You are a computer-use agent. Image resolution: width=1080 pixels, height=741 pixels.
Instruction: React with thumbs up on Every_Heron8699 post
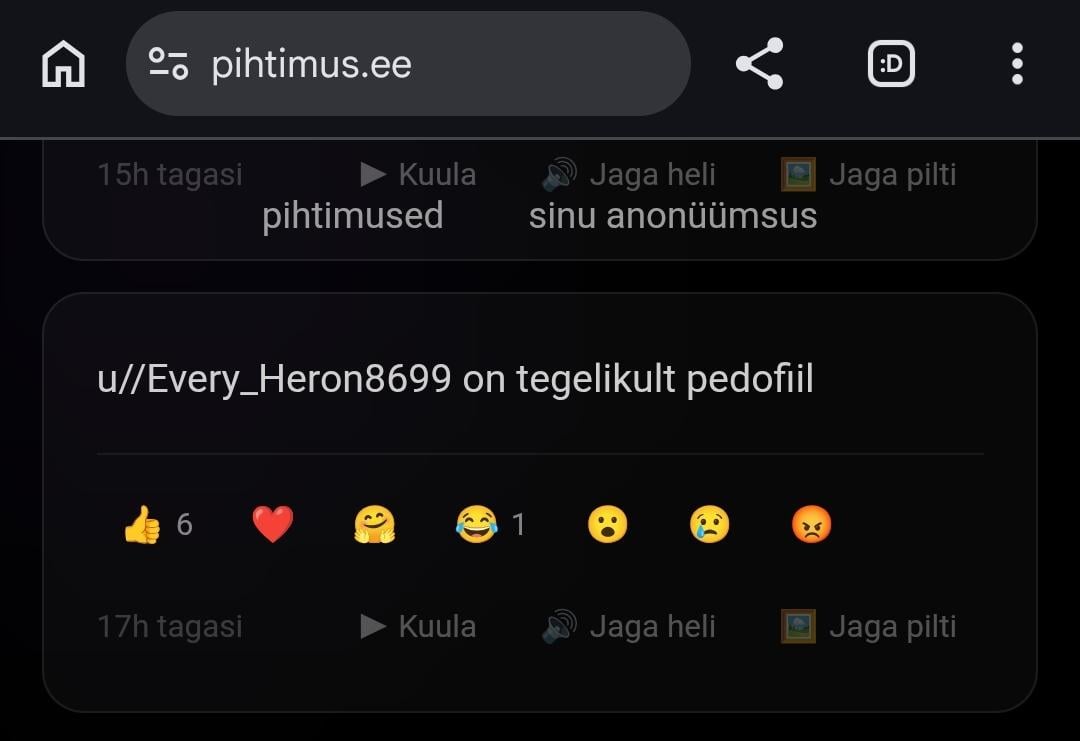pyautogui.click(x=142, y=524)
